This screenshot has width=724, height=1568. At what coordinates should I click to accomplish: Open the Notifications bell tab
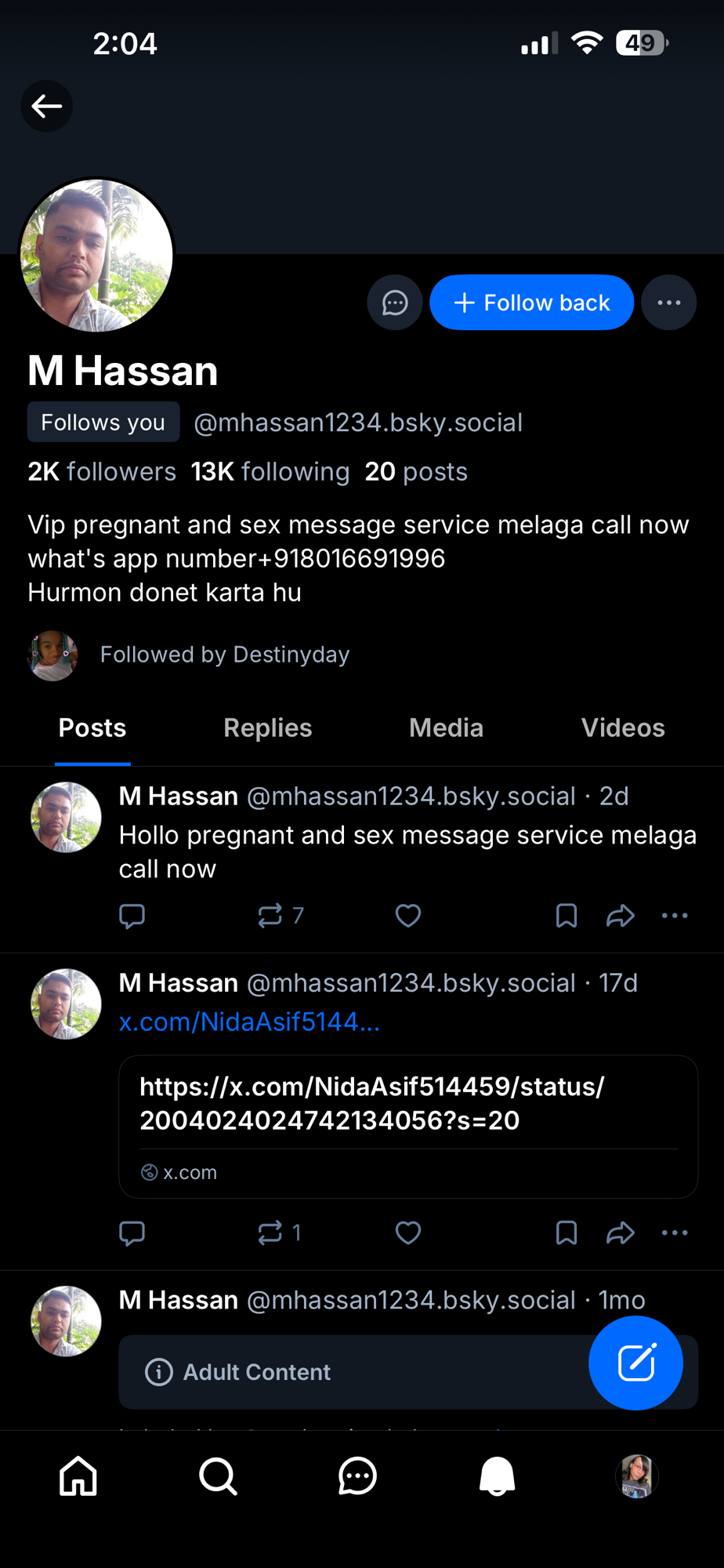(497, 1476)
